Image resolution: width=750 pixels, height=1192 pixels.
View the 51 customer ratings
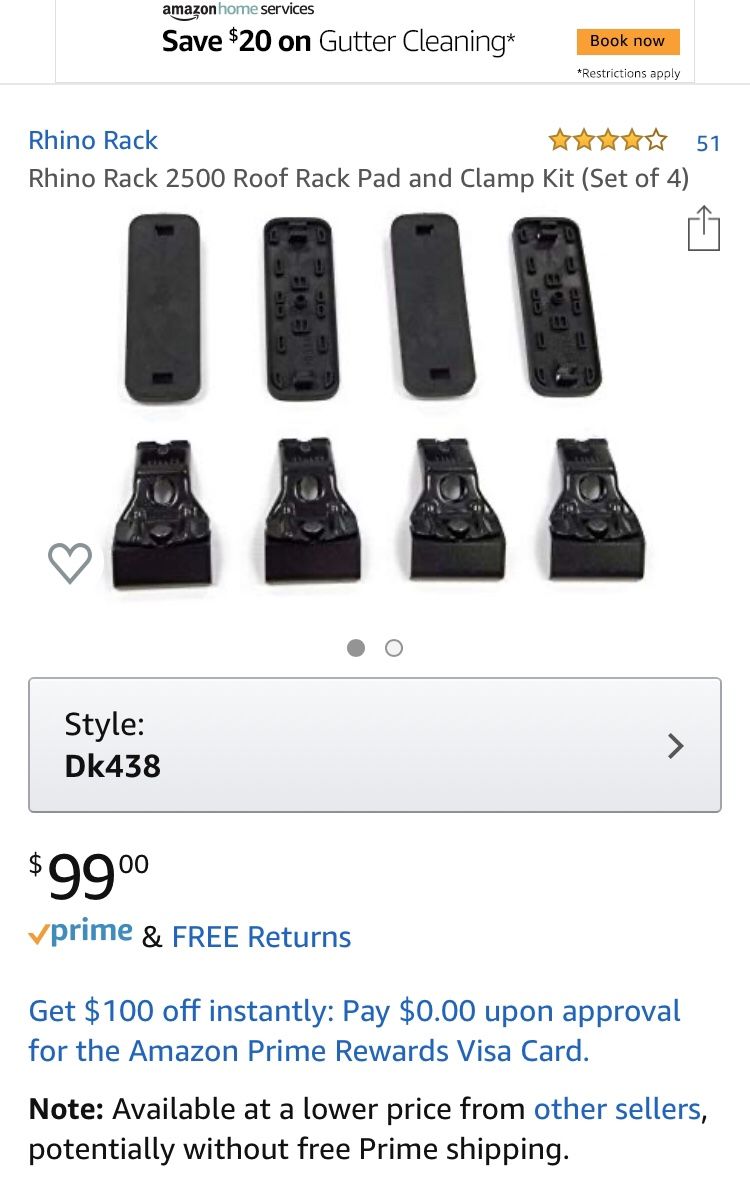tap(708, 143)
